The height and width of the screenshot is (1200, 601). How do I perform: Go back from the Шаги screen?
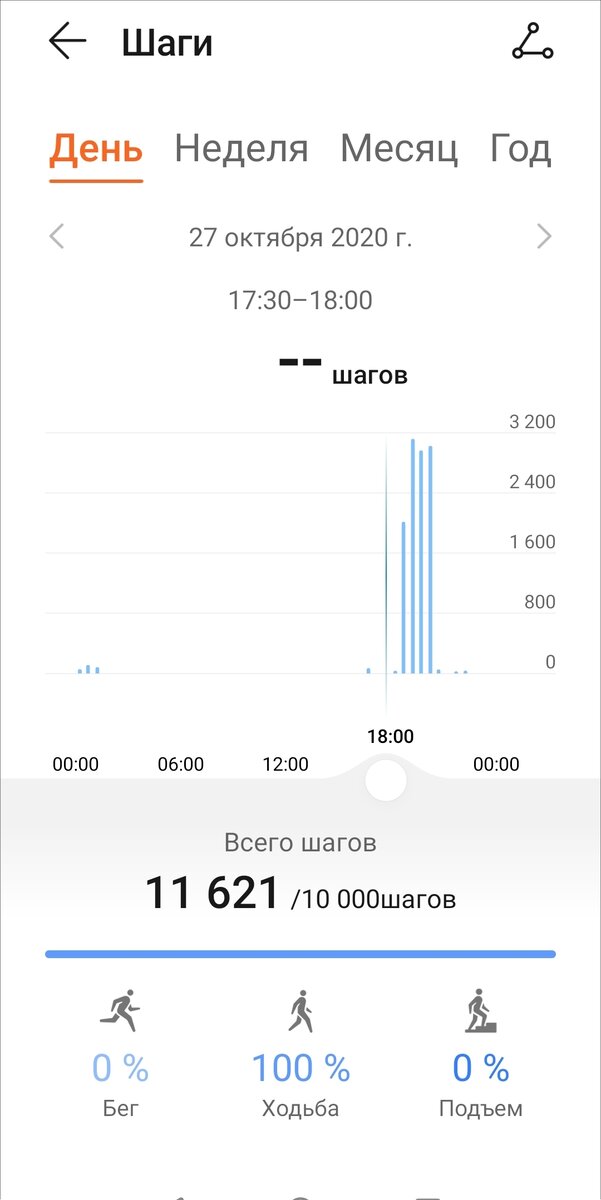coord(68,42)
